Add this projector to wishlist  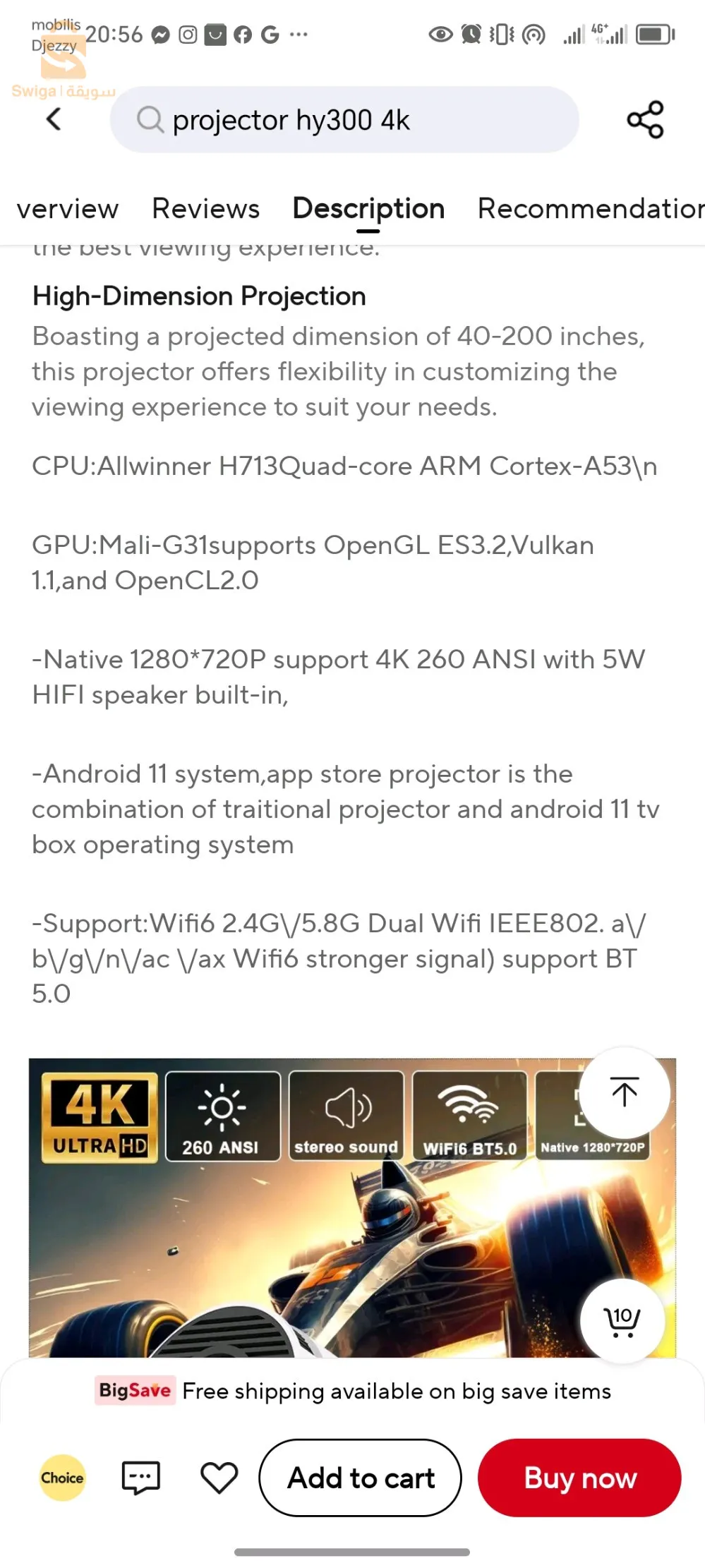pyautogui.click(x=219, y=1478)
